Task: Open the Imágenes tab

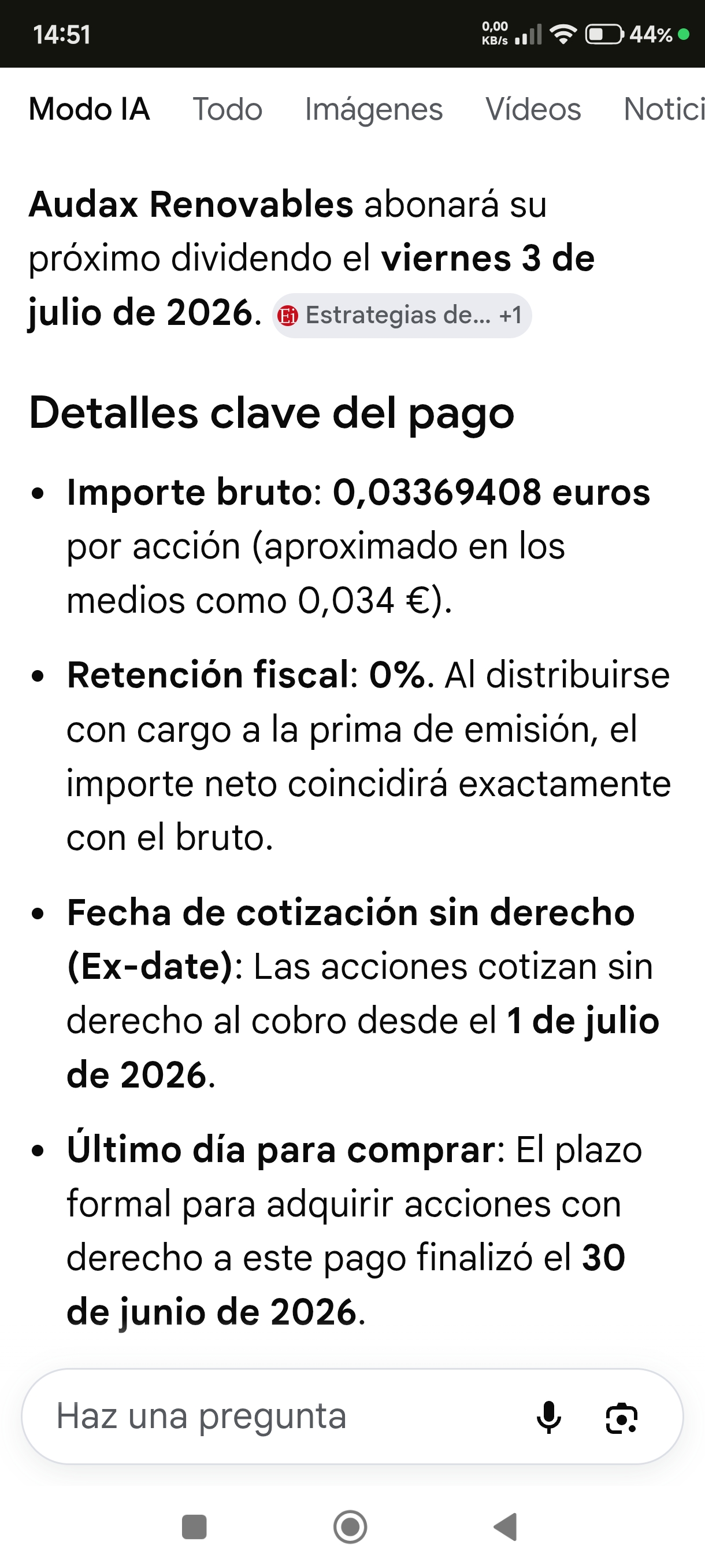Action: [x=373, y=110]
